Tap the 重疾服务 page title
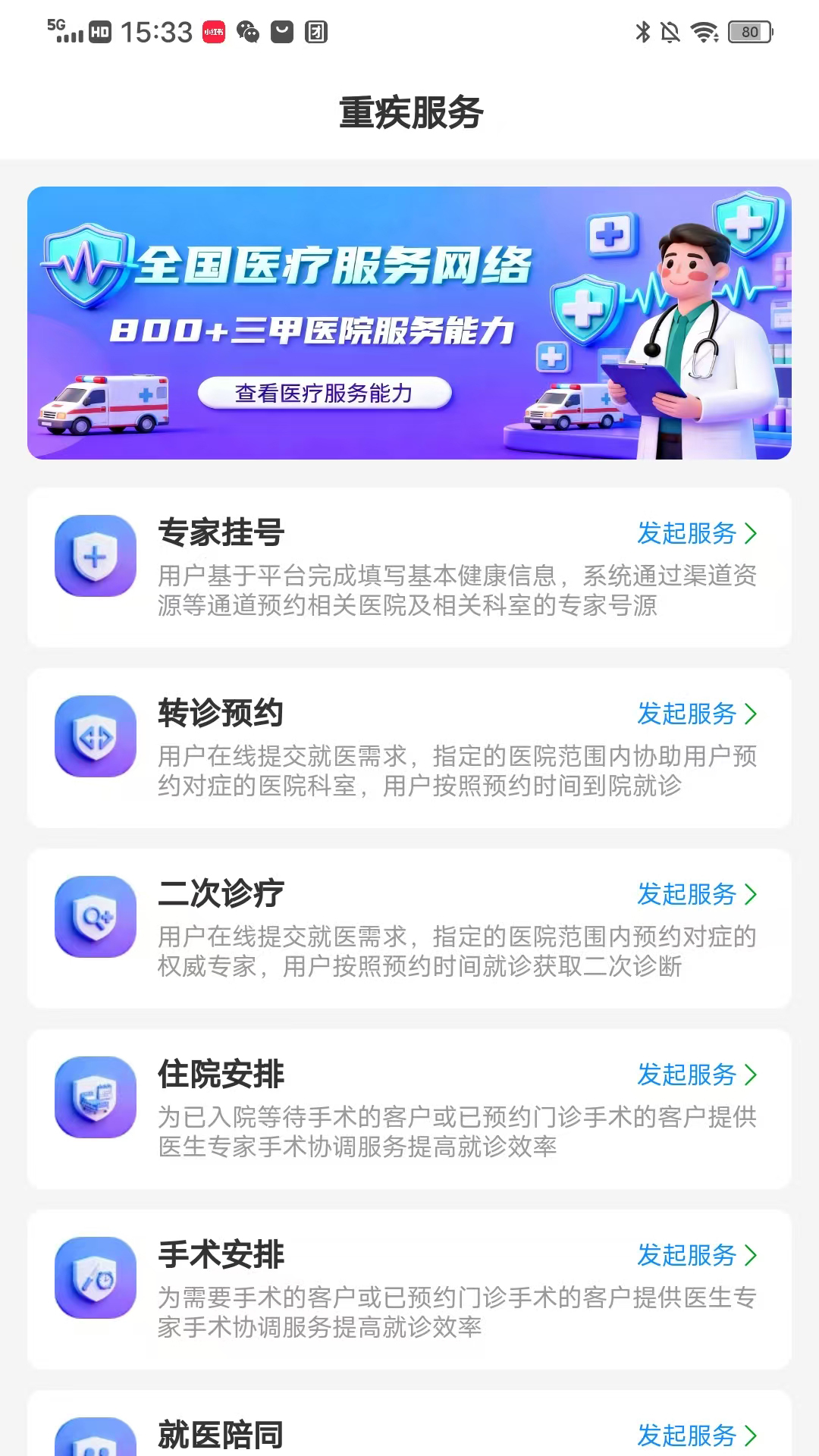The image size is (819, 1456). pyautogui.click(x=409, y=112)
